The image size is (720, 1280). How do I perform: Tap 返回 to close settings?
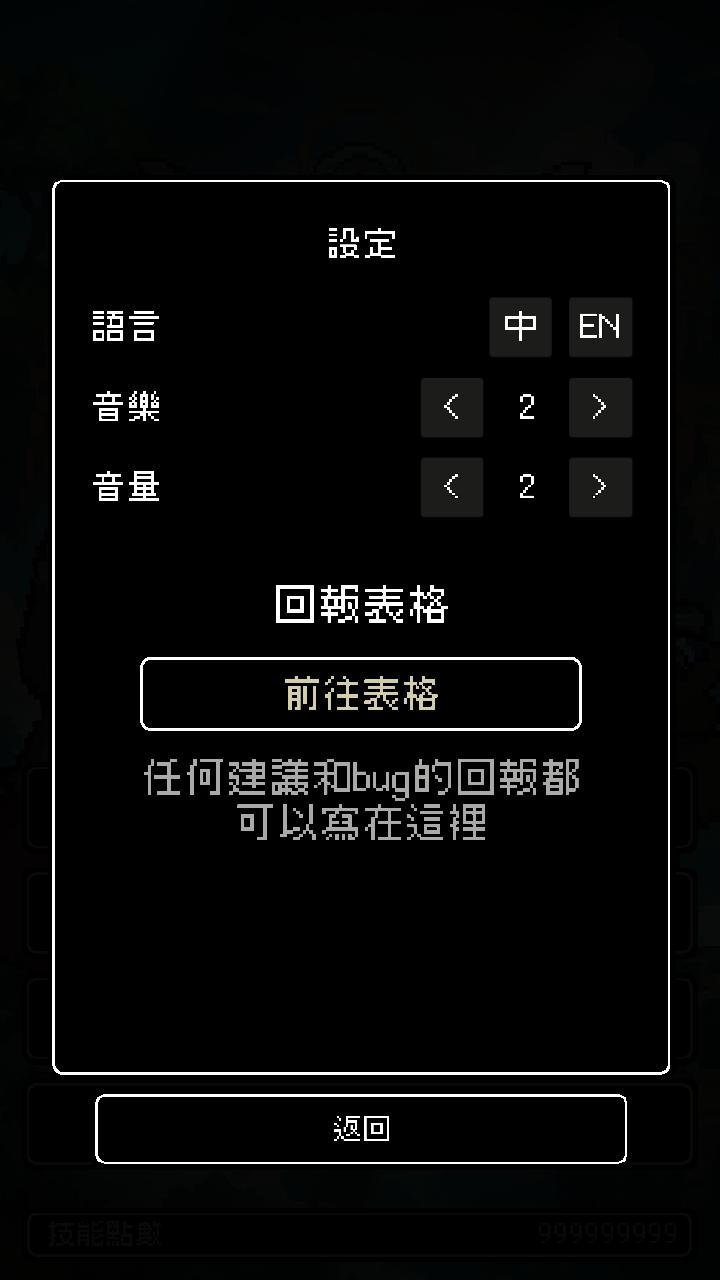(x=361, y=1129)
